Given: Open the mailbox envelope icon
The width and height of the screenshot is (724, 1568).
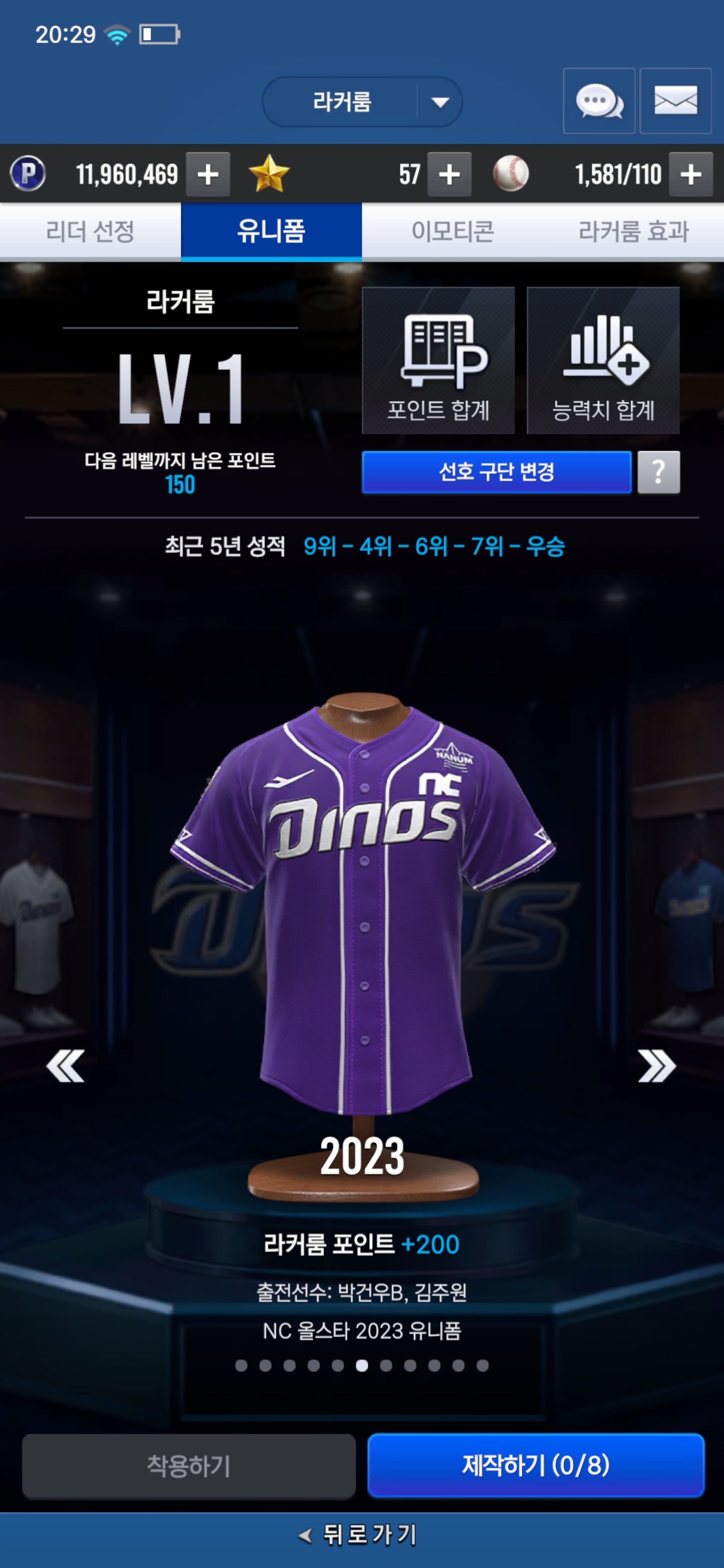Looking at the screenshot, I should pyautogui.click(x=675, y=101).
